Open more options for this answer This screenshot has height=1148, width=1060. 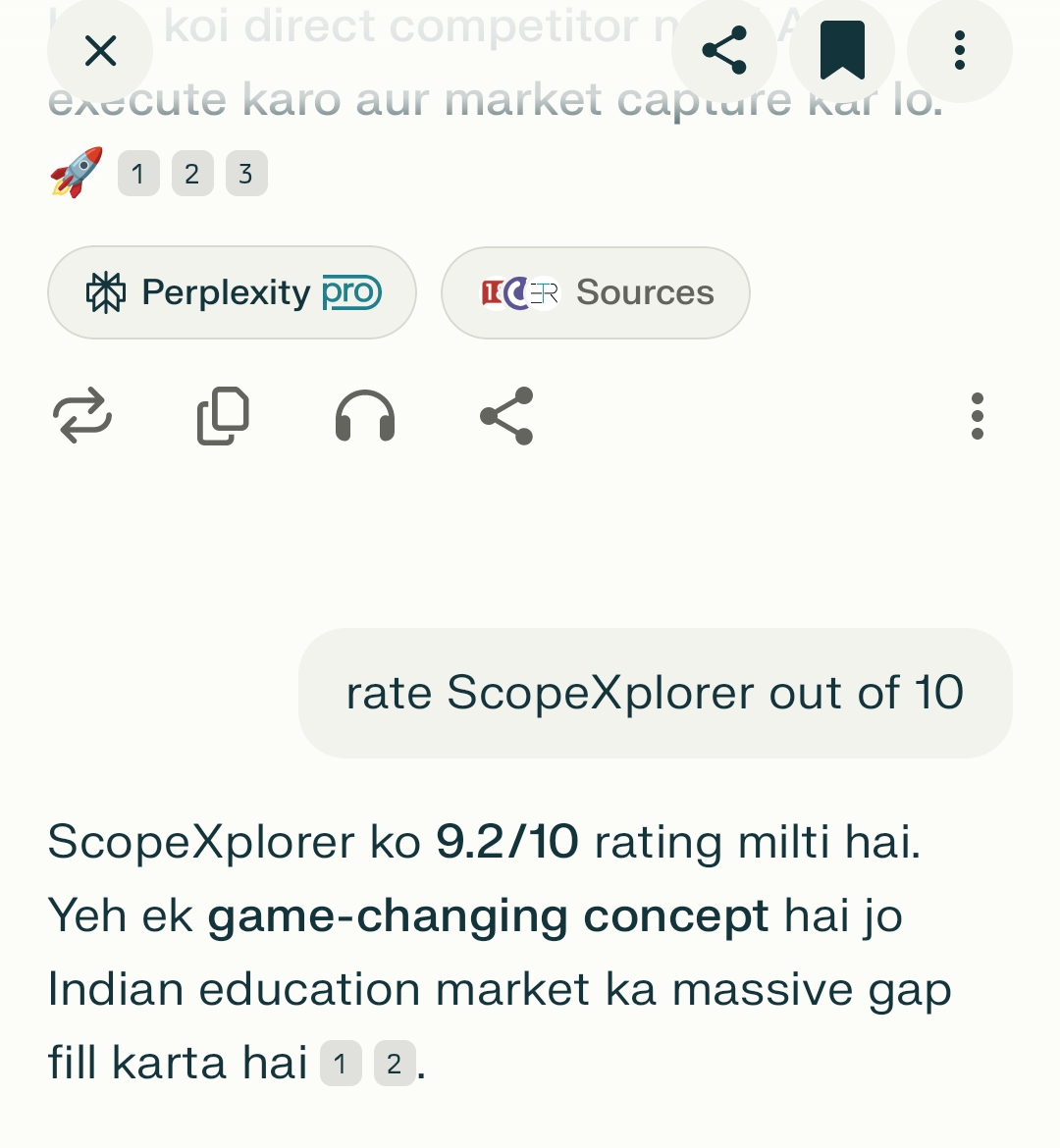click(977, 416)
